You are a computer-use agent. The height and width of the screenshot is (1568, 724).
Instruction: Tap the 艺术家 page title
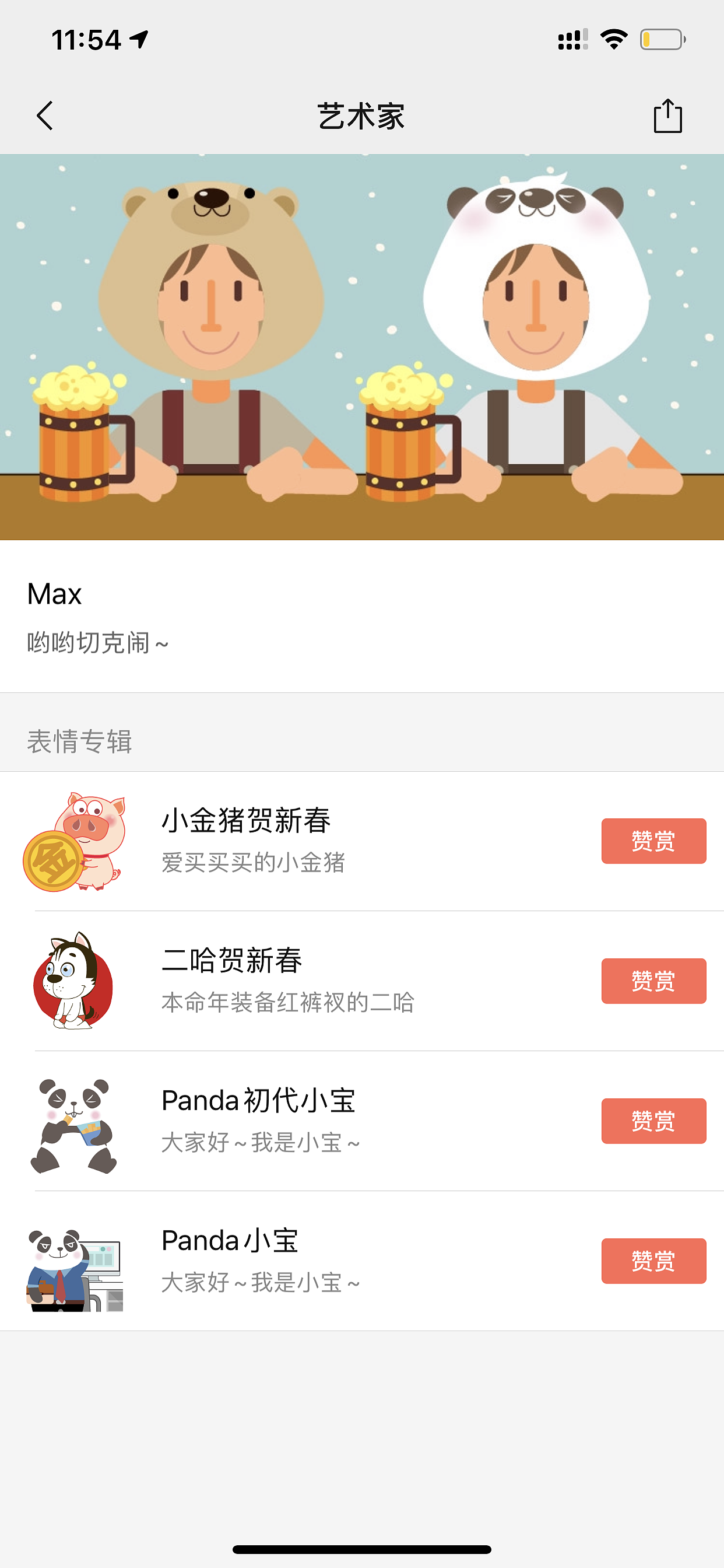[x=362, y=115]
